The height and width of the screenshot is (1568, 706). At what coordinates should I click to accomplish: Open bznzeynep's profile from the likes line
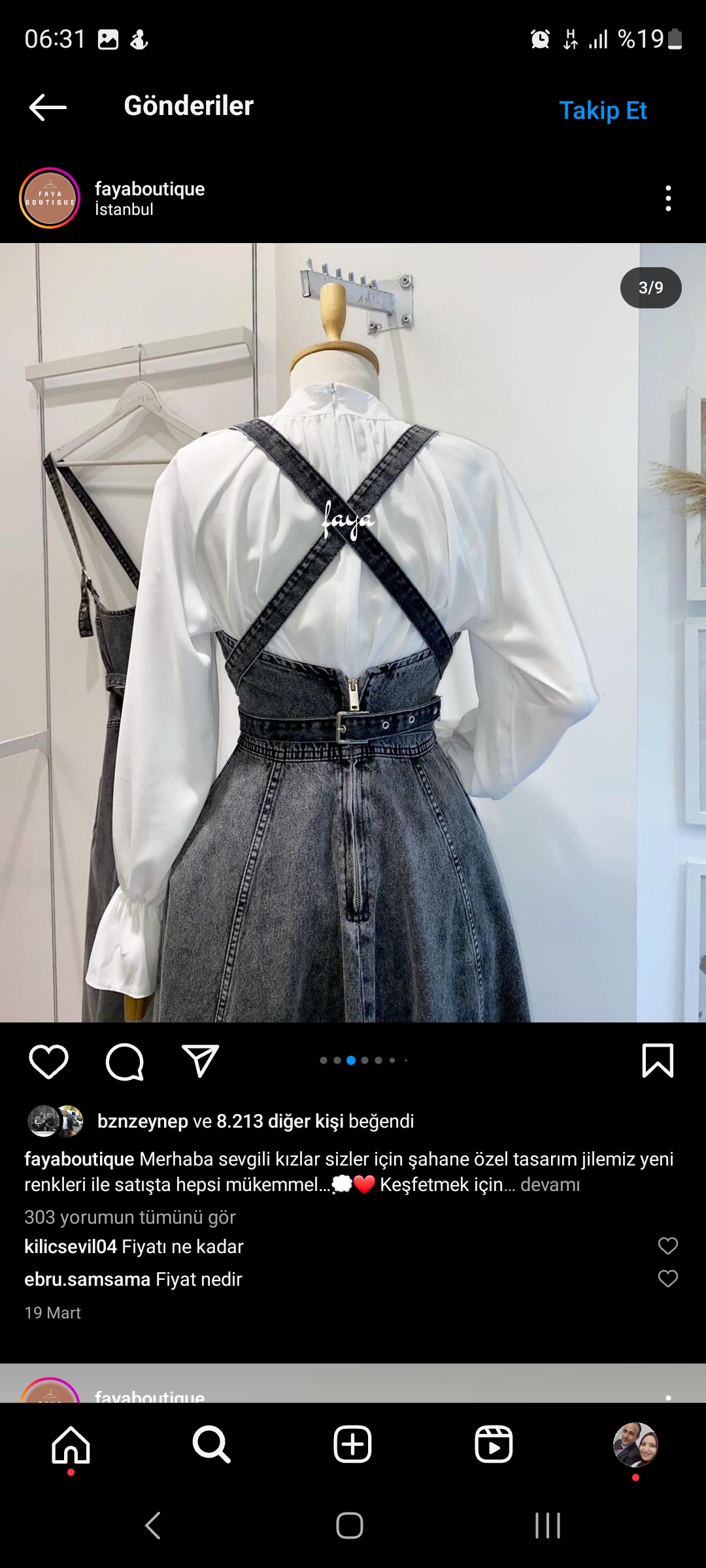tap(143, 1121)
